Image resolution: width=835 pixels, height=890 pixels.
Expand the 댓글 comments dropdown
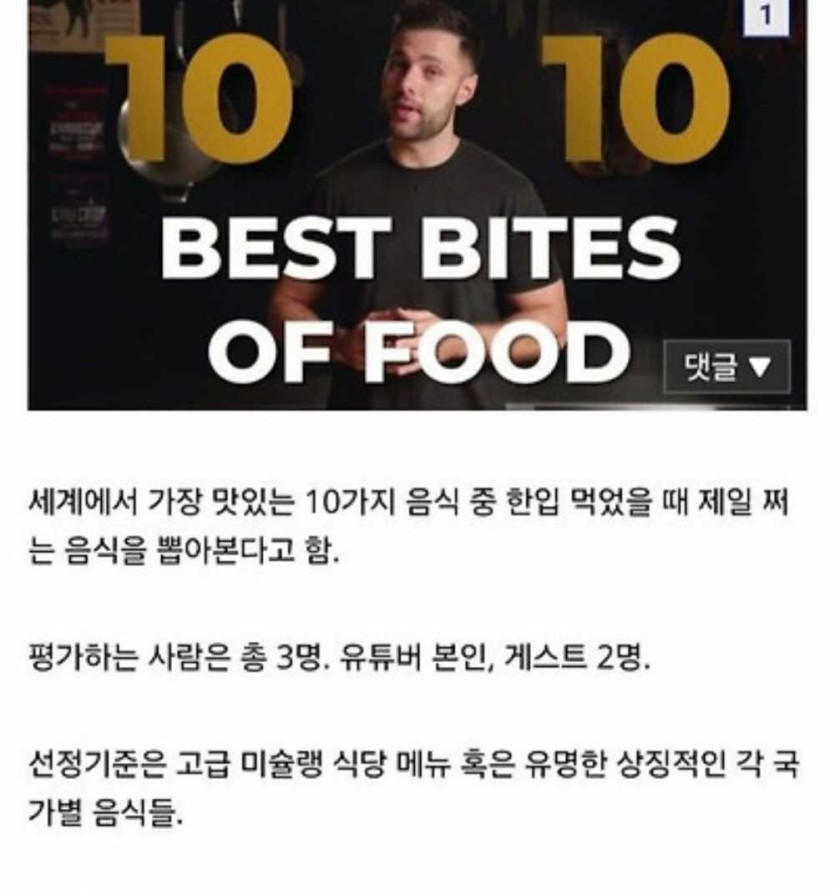click(x=727, y=367)
